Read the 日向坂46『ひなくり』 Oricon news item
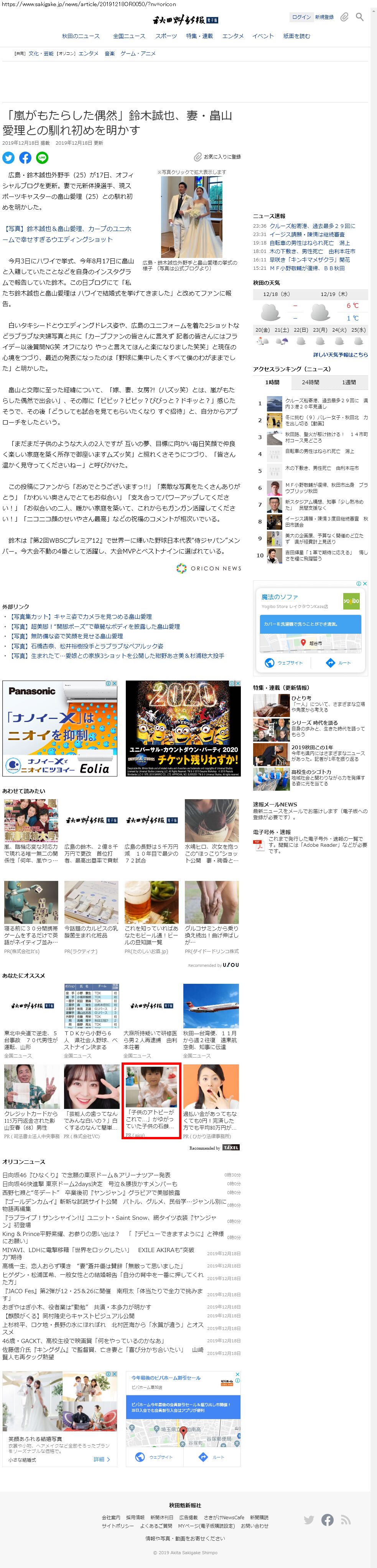377x1568 pixels. (x=86, y=1175)
